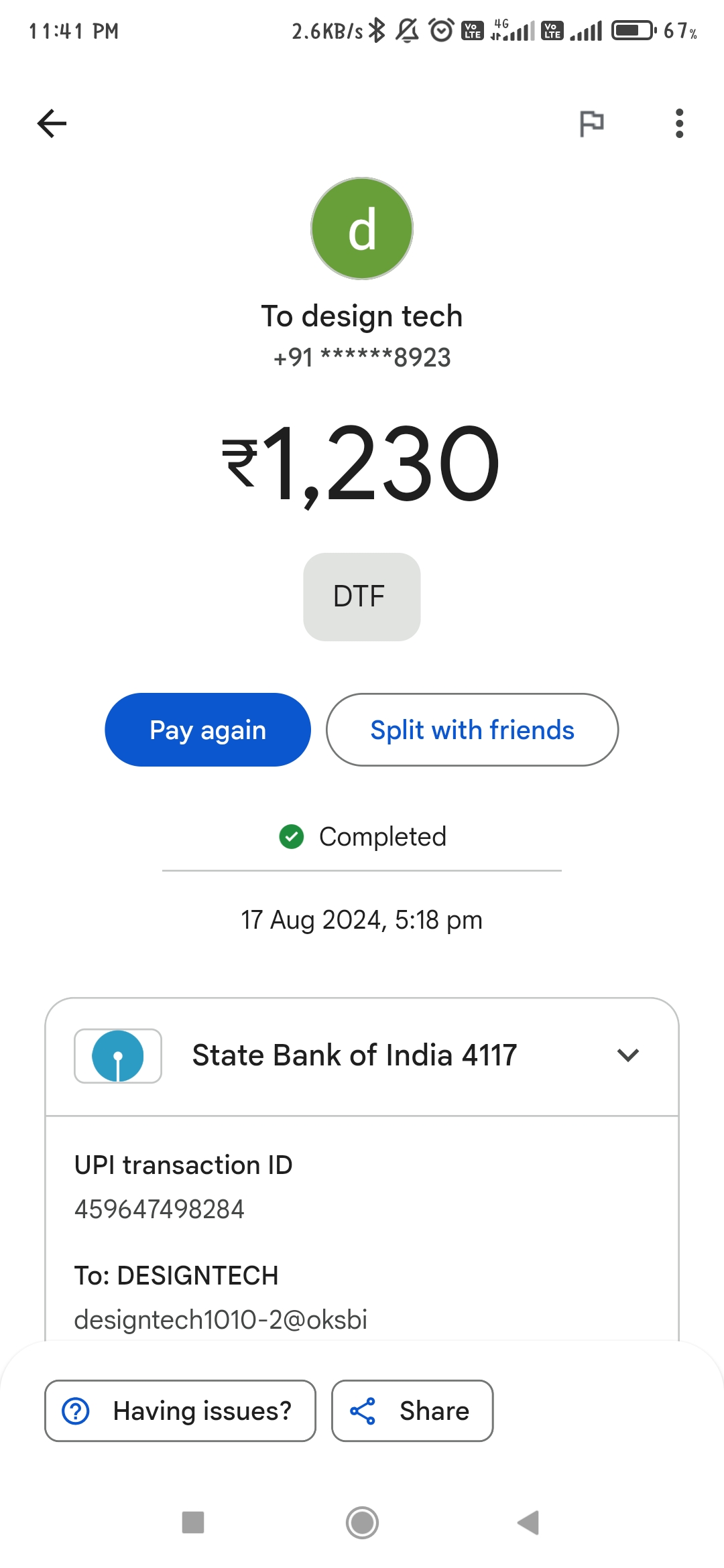
Task: Open the three-dot overflow menu
Action: tap(679, 123)
